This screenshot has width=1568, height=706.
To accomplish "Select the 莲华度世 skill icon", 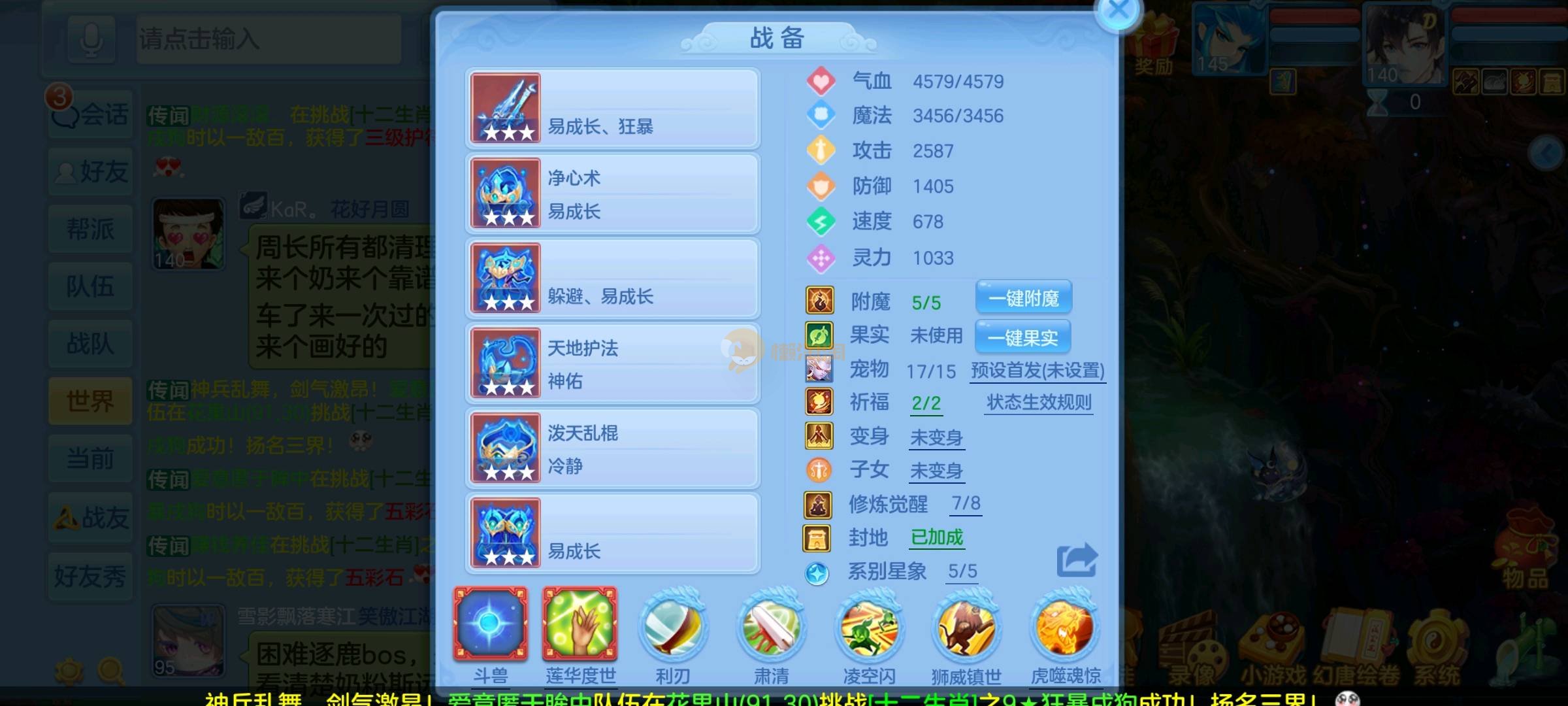I will 580,624.
